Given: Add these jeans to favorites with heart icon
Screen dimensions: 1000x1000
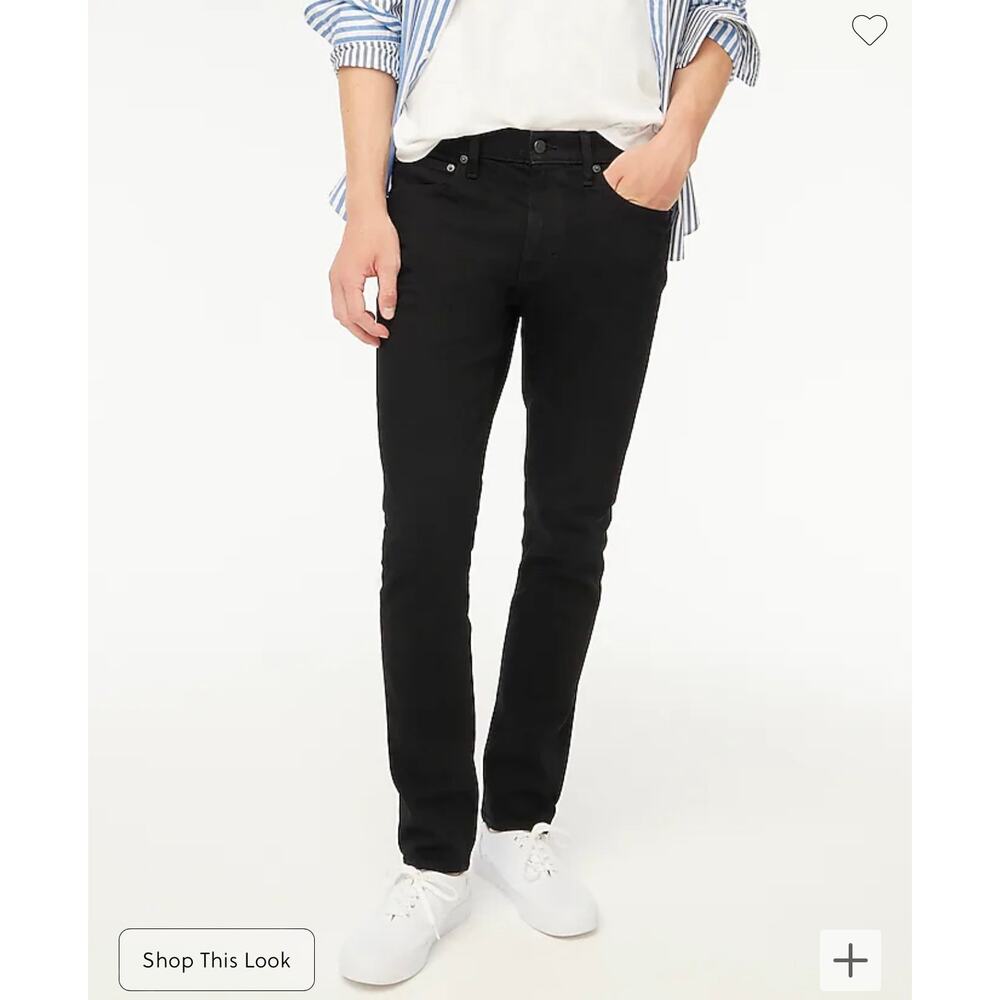Looking at the screenshot, I should coord(869,30).
